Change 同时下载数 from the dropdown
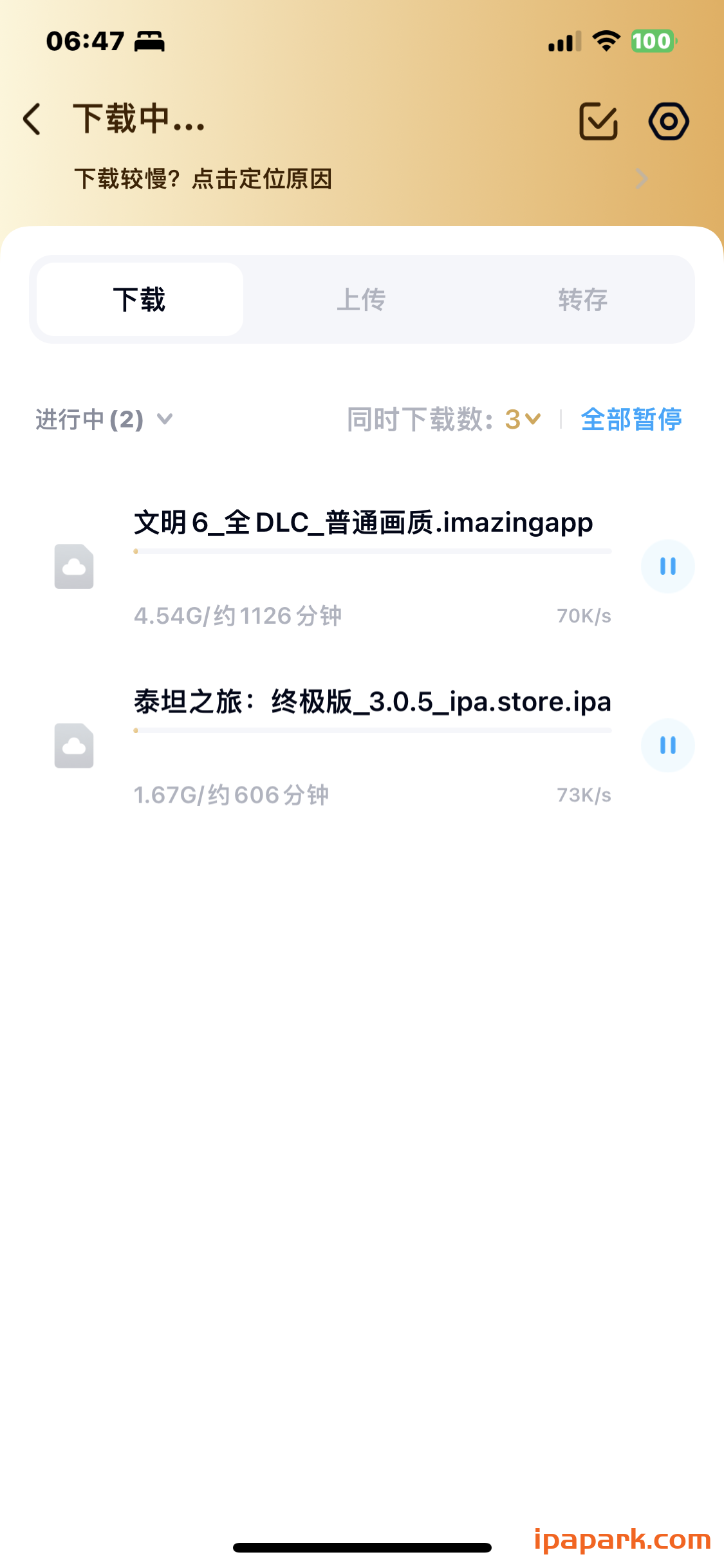 tap(515, 420)
